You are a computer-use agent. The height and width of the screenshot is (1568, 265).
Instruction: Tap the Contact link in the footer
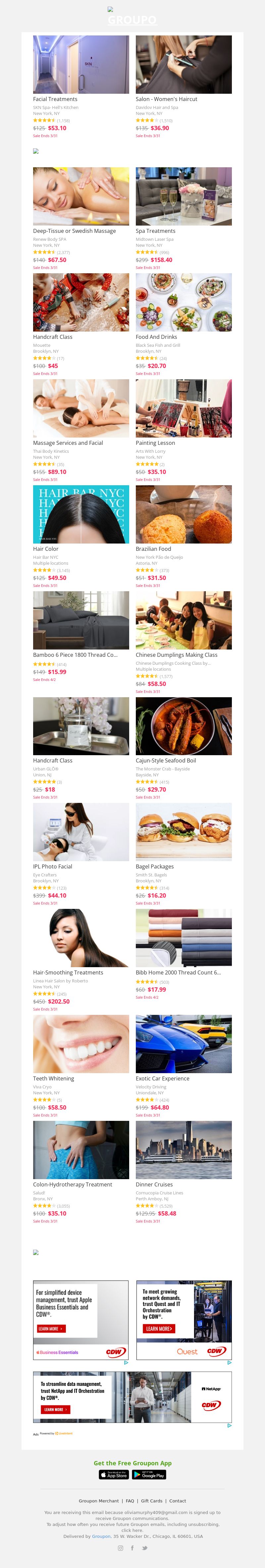(178, 1501)
